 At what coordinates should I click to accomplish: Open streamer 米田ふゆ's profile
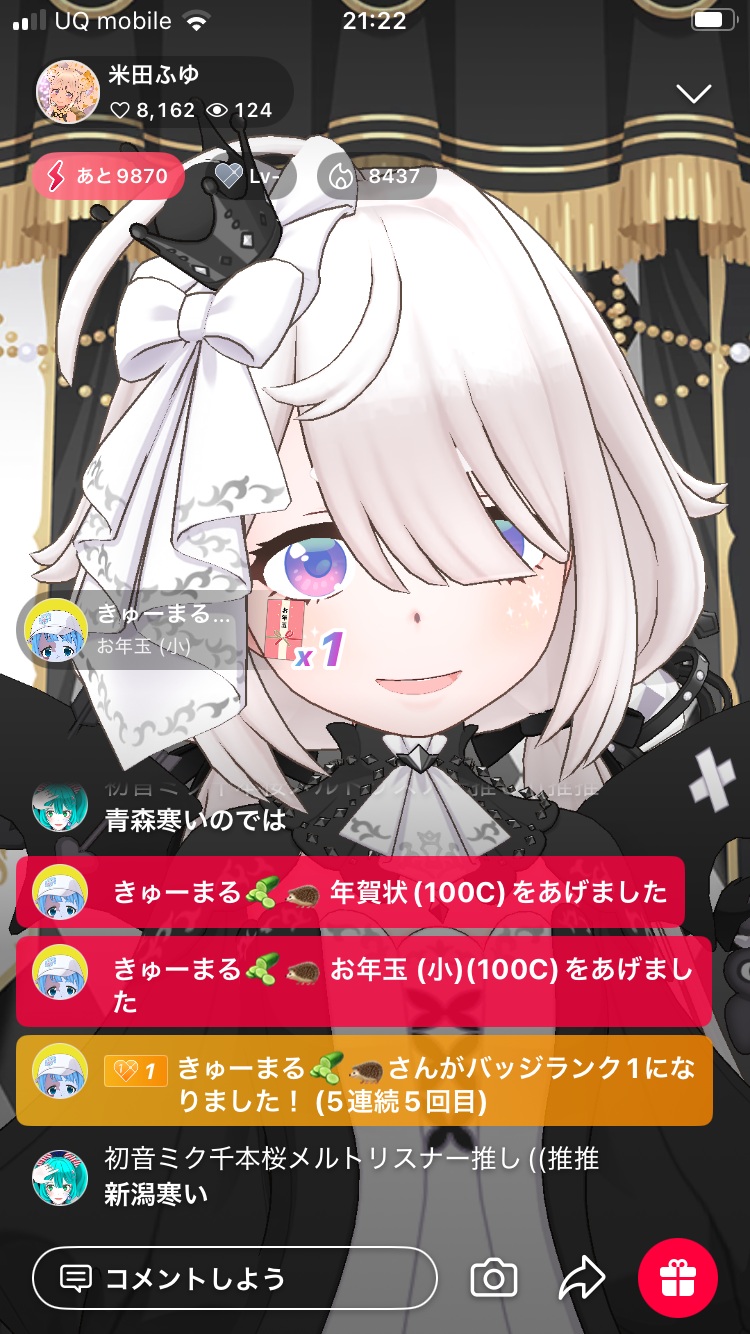click(x=68, y=92)
